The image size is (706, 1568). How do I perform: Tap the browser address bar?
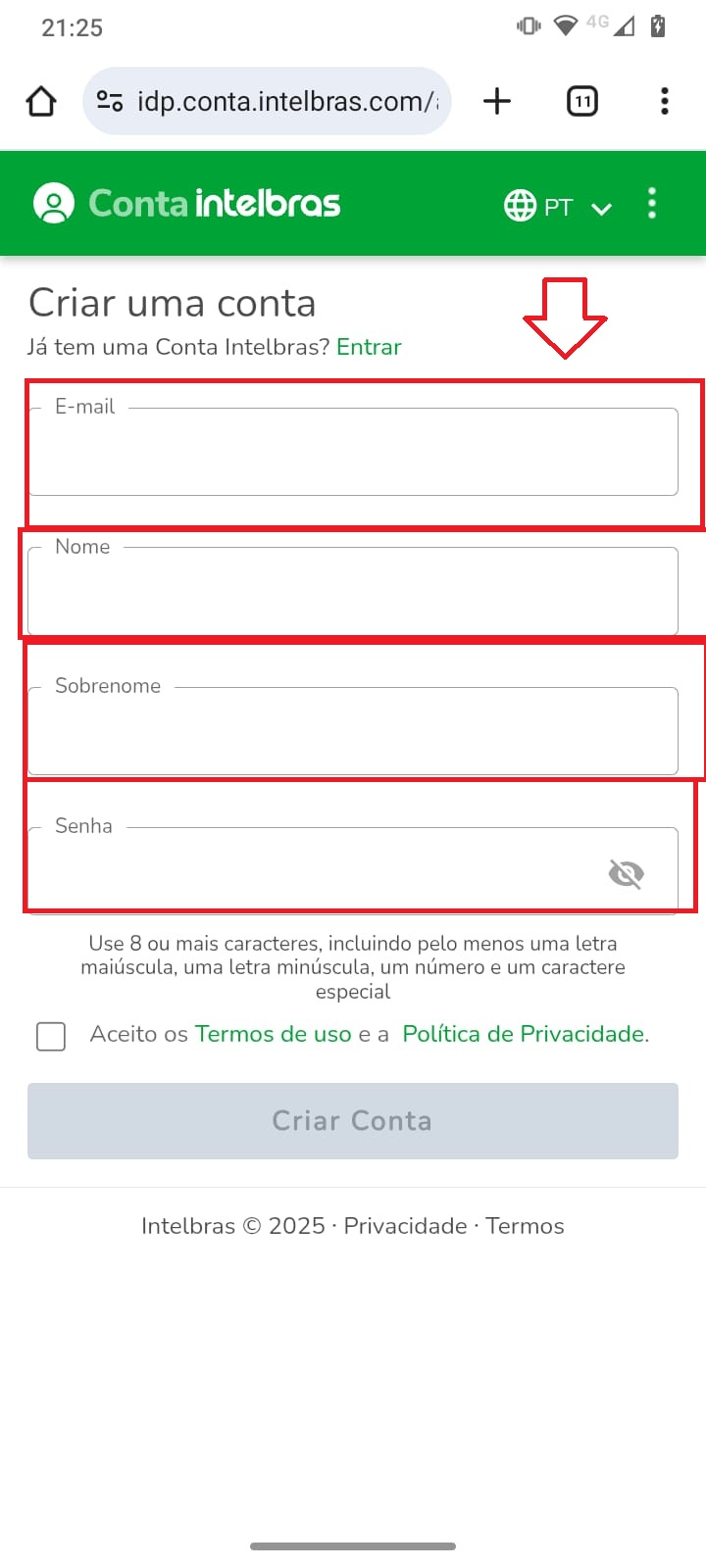pos(267,101)
